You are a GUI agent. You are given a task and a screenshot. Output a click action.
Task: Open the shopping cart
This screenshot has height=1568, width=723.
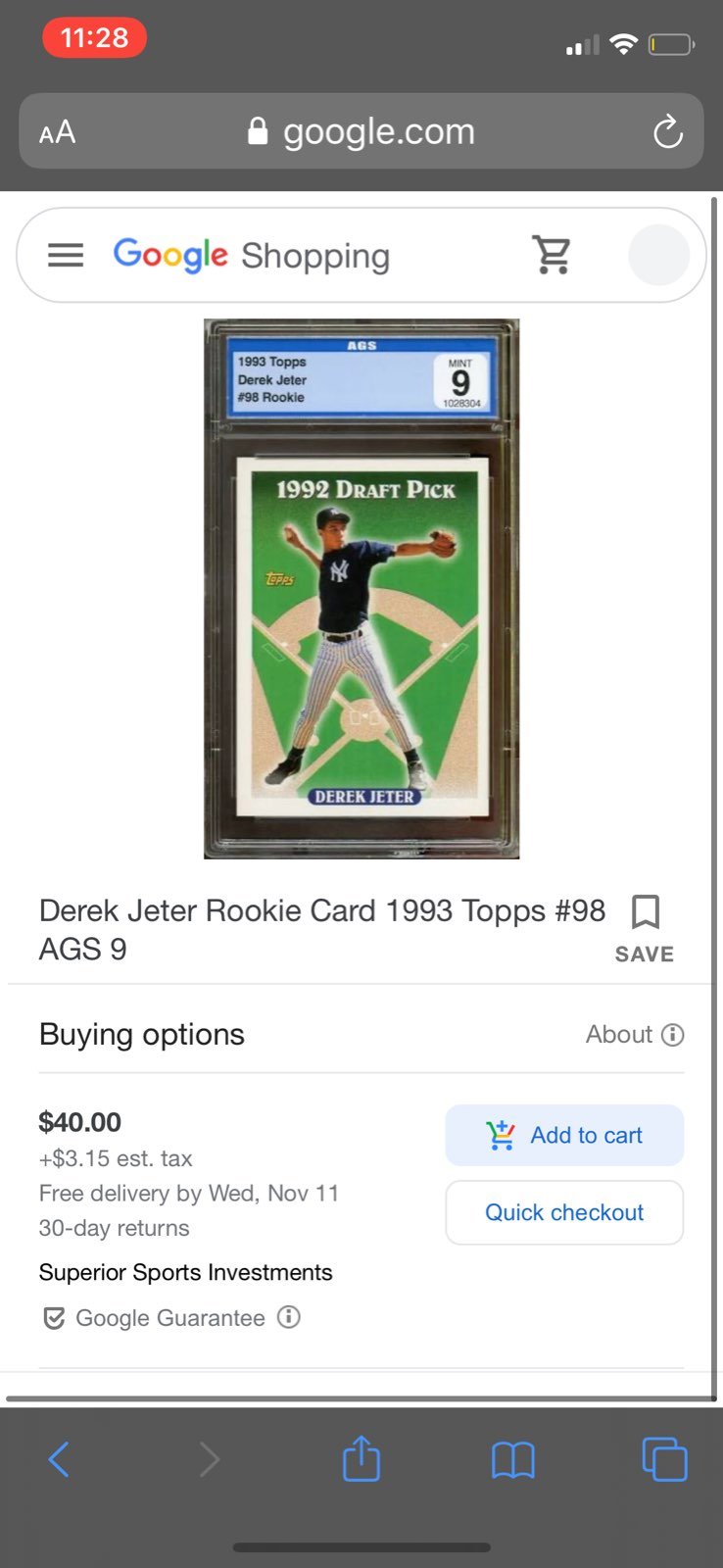[x=553, y=255]
